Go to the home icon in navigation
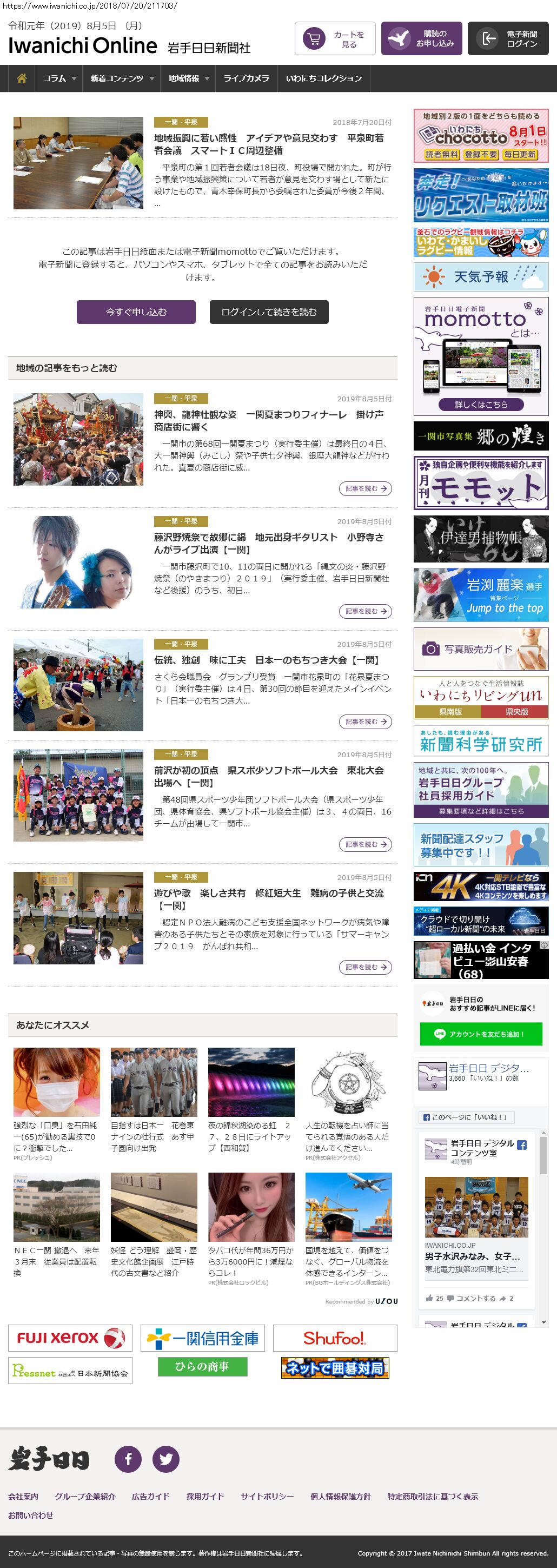The width and height of the screenshot is (557, 1568). pos(22,78)
